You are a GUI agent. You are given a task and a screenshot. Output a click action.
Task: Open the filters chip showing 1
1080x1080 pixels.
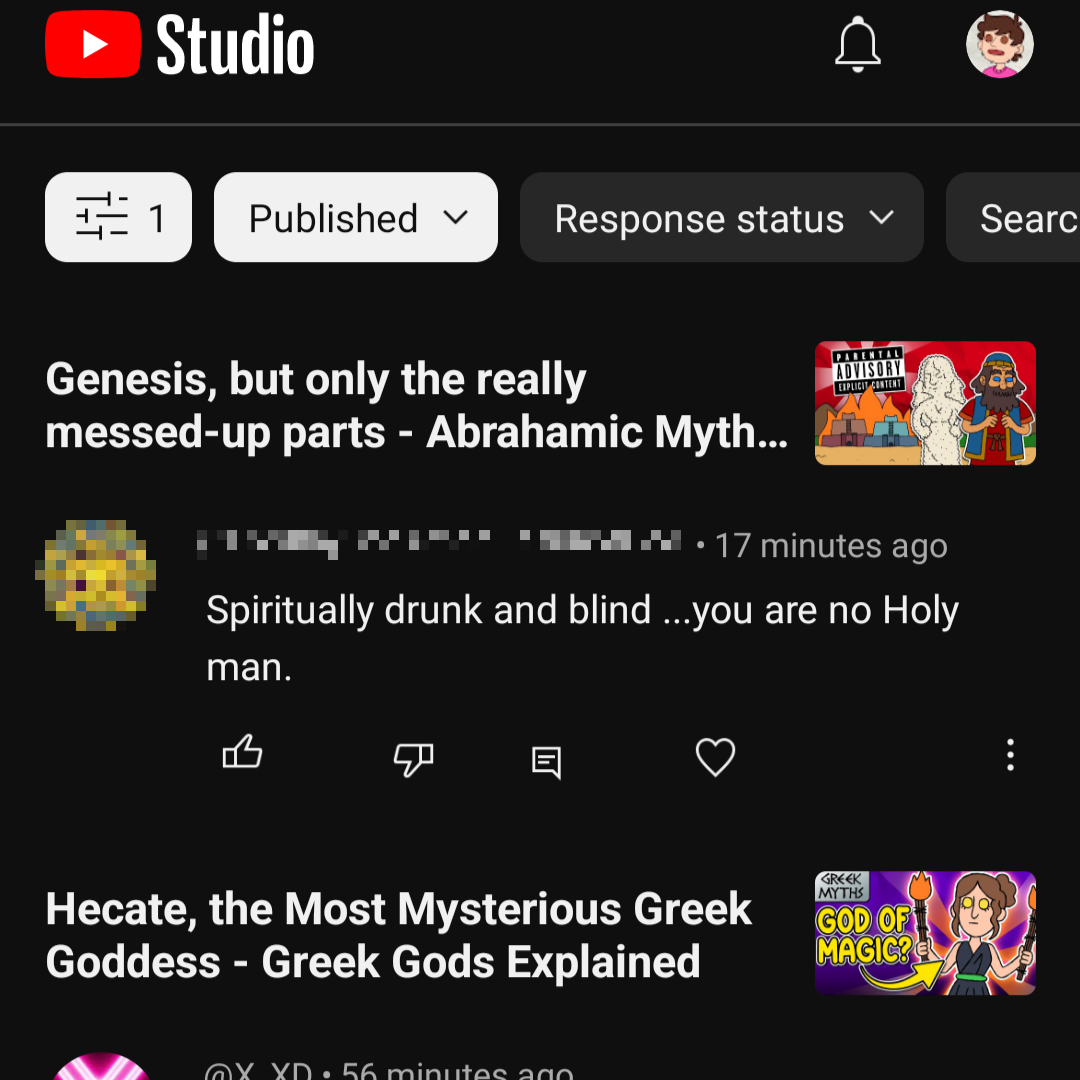(x=118, y=217)
